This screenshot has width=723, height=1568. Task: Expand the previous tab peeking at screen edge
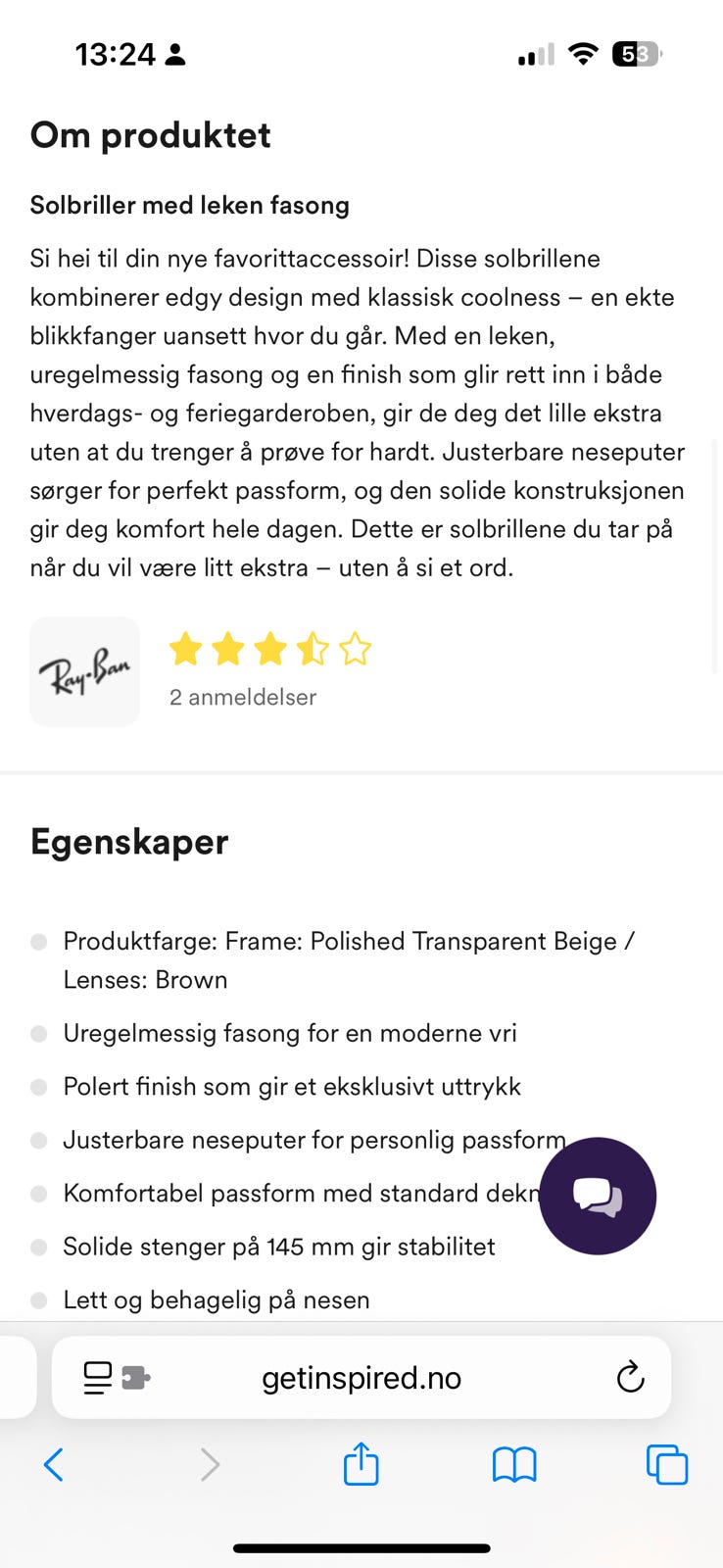click(15, 1377)
